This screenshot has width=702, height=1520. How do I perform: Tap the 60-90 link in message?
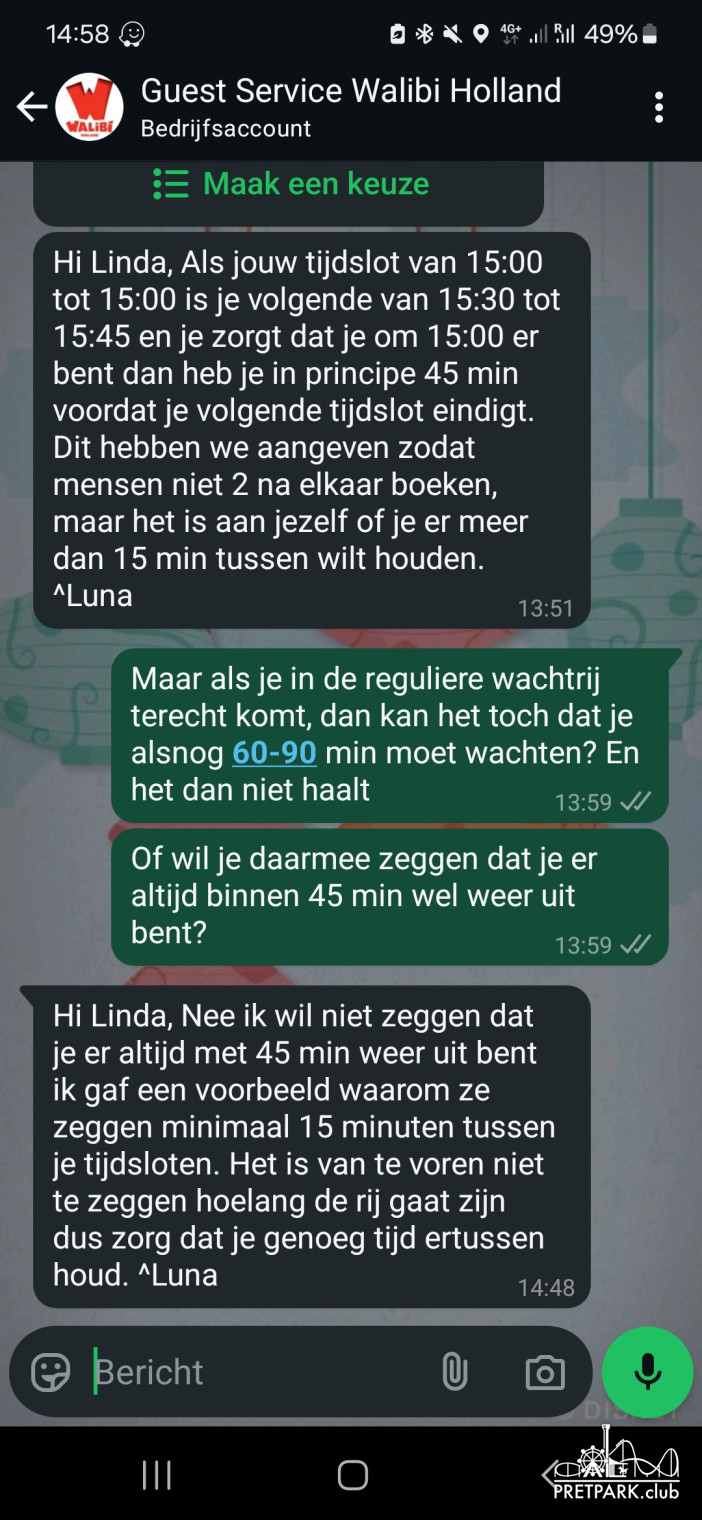(x=274, y=752)
